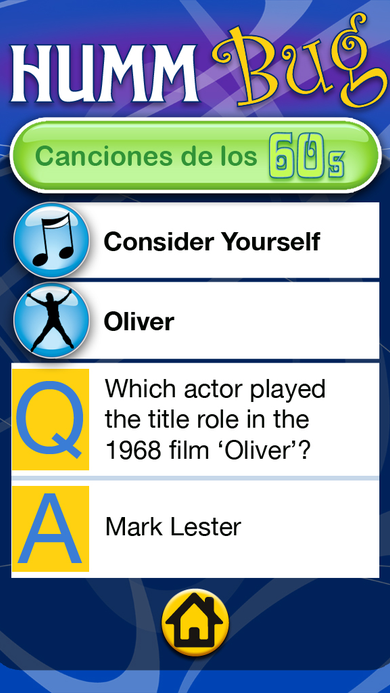Tap the yellow home button

pyautogui.click(x=195, y=624)
